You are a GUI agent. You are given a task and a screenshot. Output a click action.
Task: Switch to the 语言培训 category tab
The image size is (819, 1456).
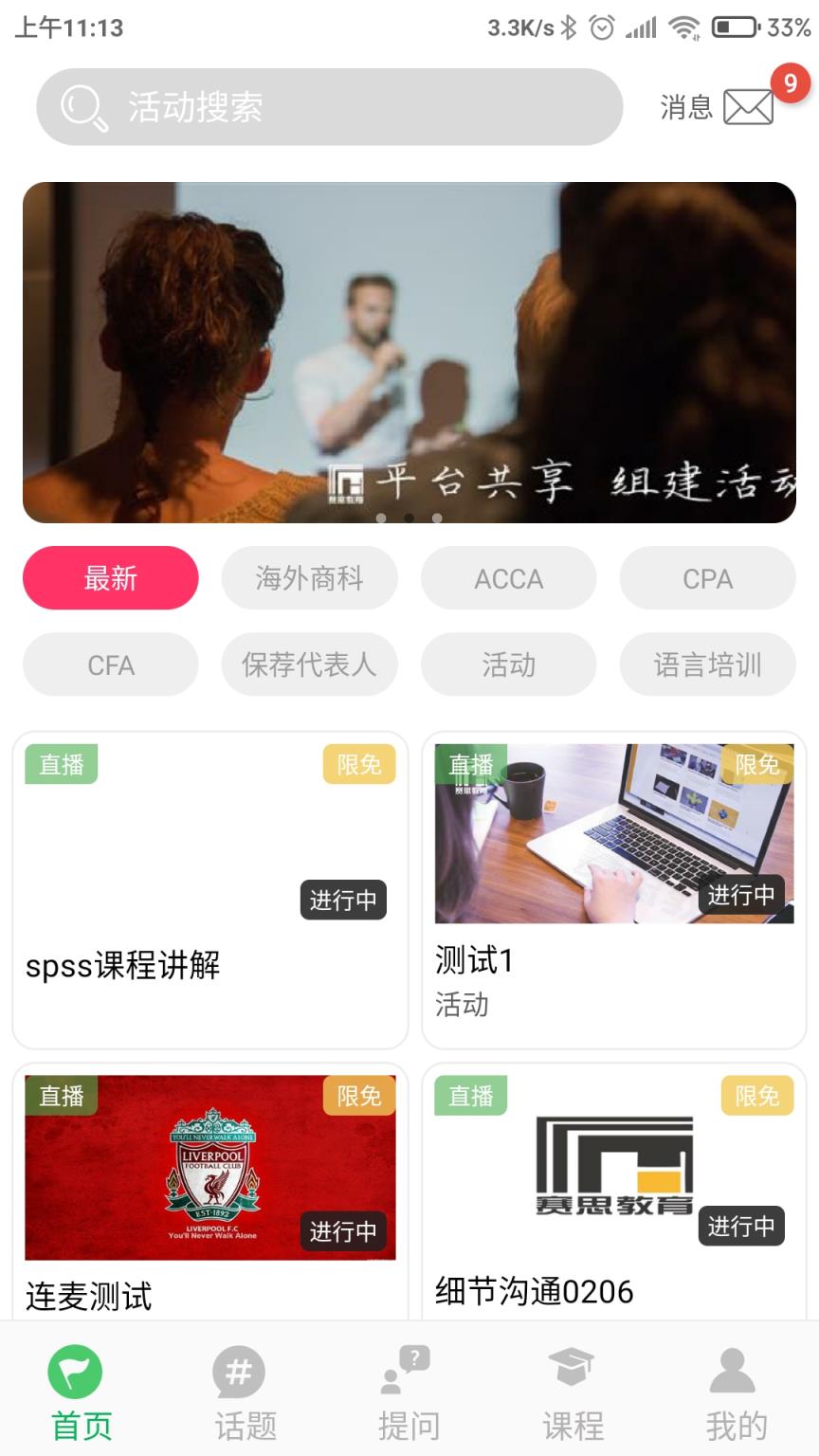pos(708,664)
